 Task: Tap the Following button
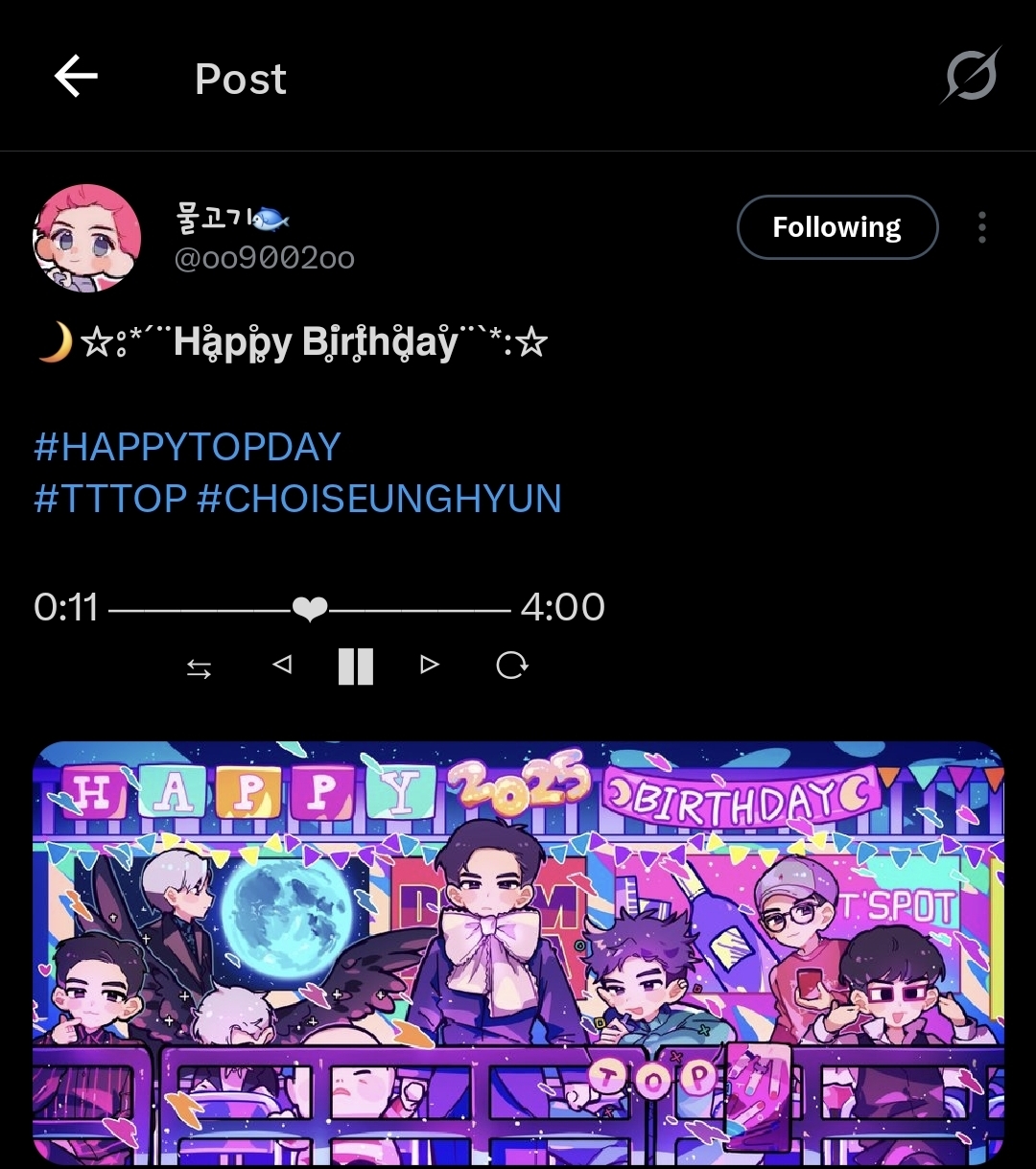tap(836, 227)
